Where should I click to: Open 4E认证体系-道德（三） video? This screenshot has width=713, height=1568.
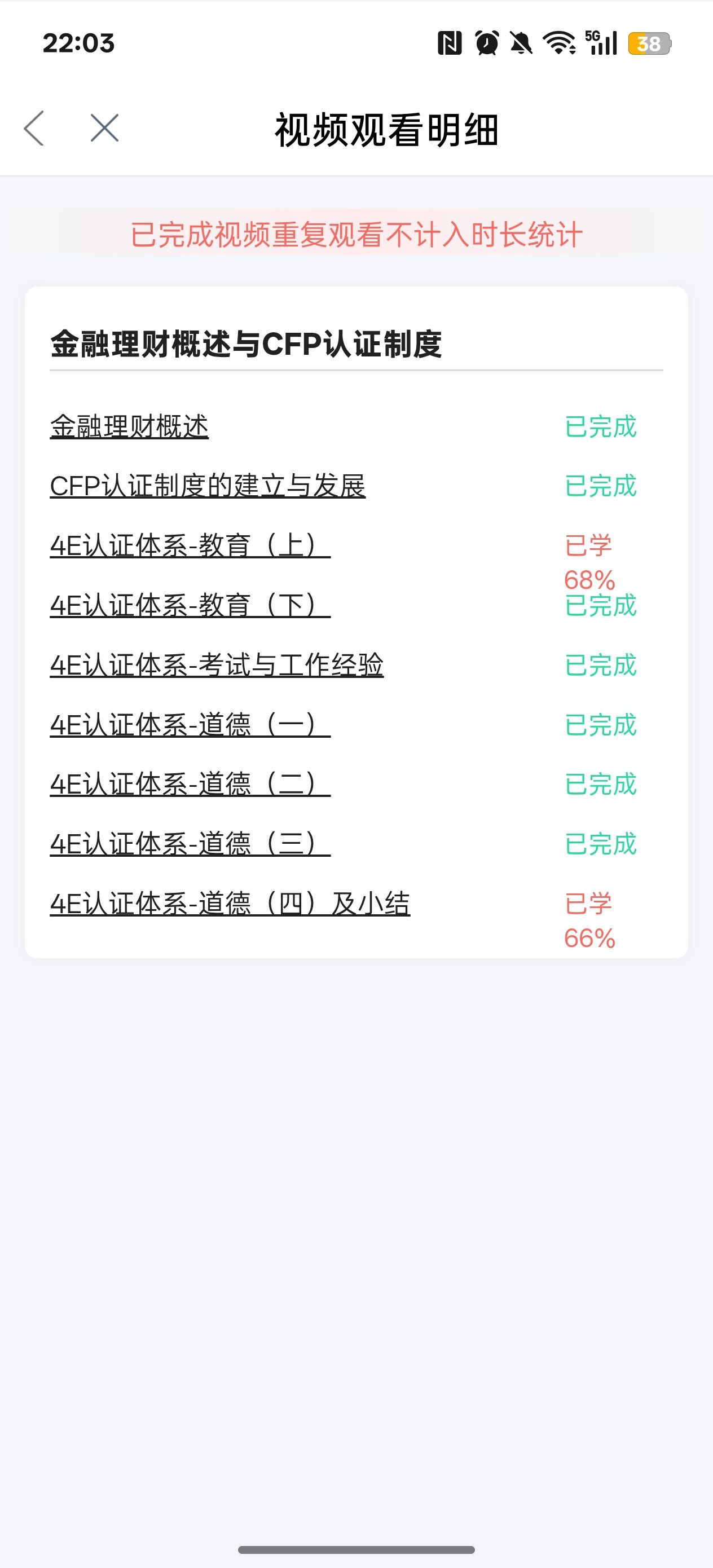click(x=190, y=844)
